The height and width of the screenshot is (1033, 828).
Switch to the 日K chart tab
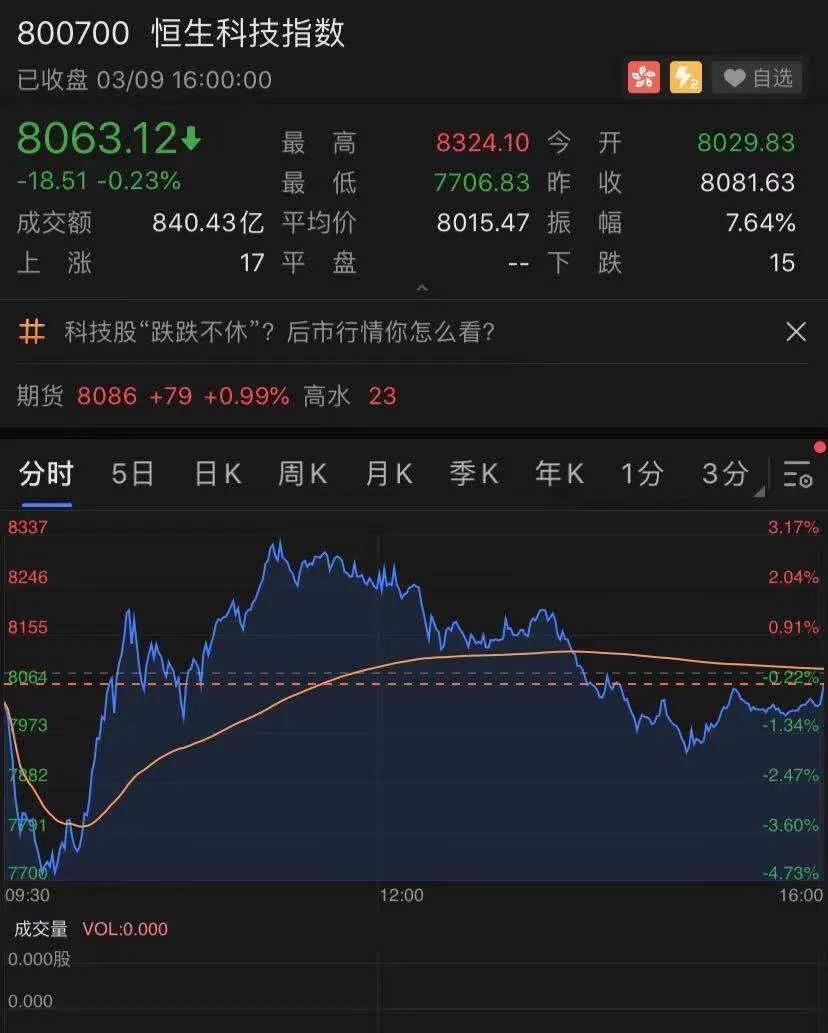click(x=217, y=473)
